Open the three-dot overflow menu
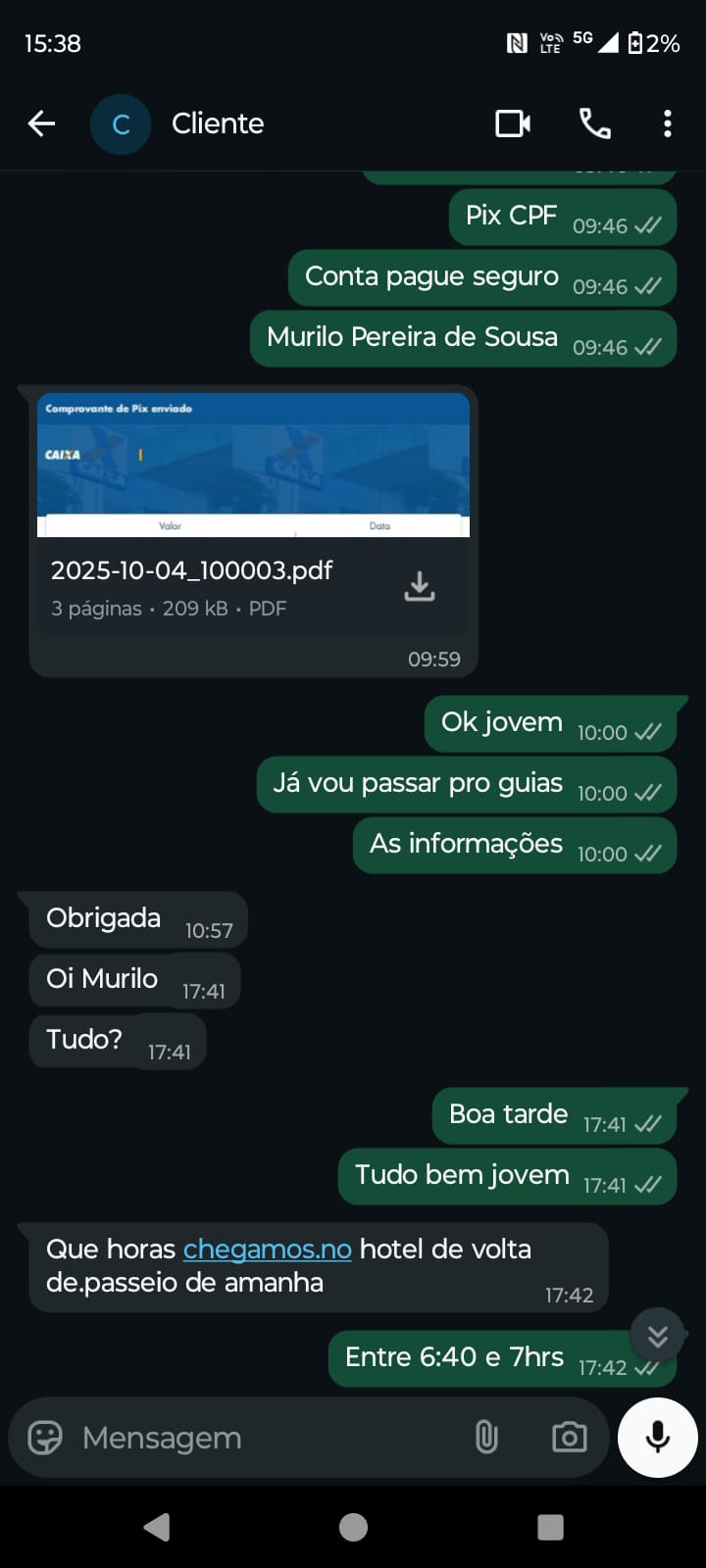706x1568 pixels. point(668,123)
